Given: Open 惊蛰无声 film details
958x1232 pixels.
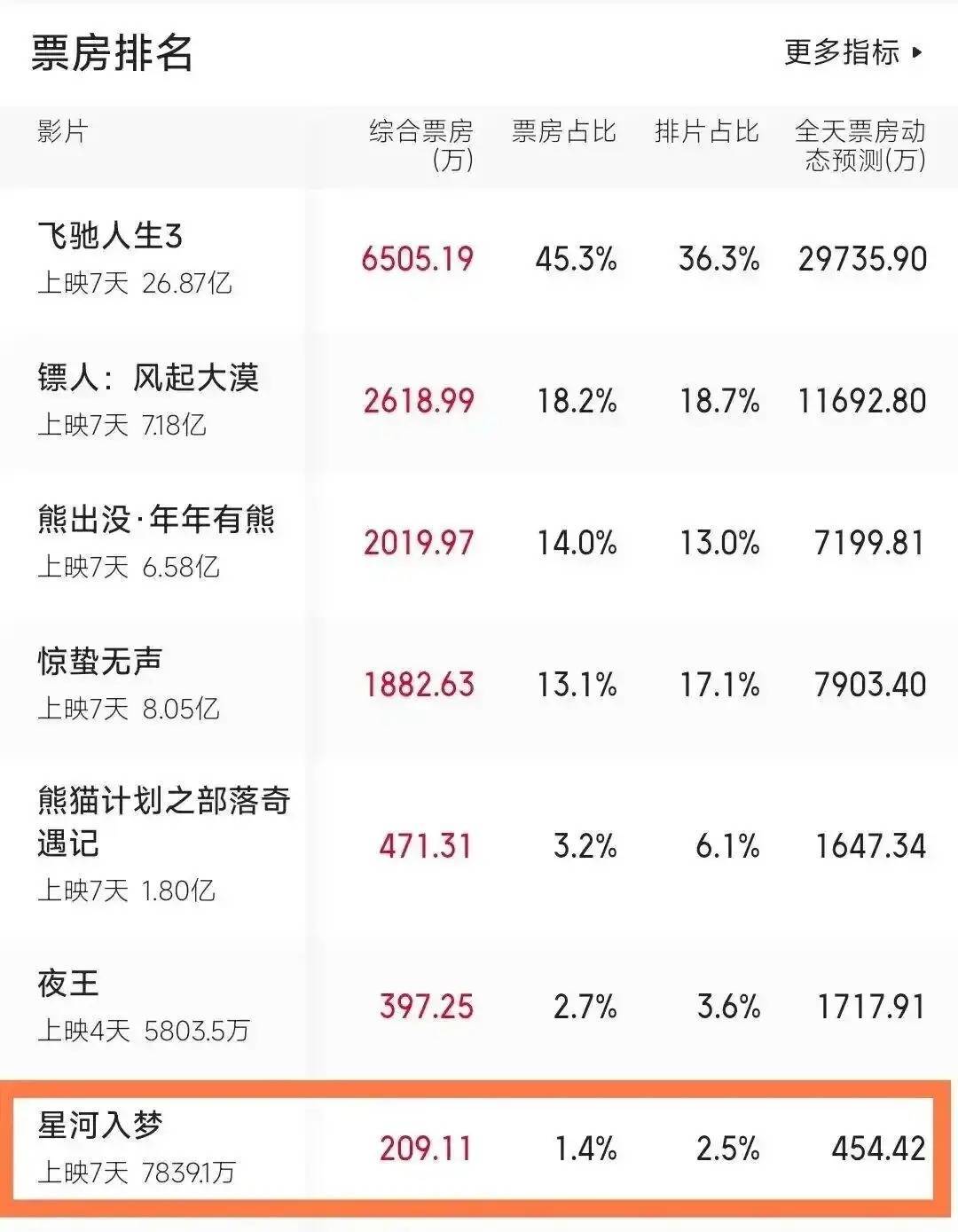Looking at the screenshot, I should point(100,663).
